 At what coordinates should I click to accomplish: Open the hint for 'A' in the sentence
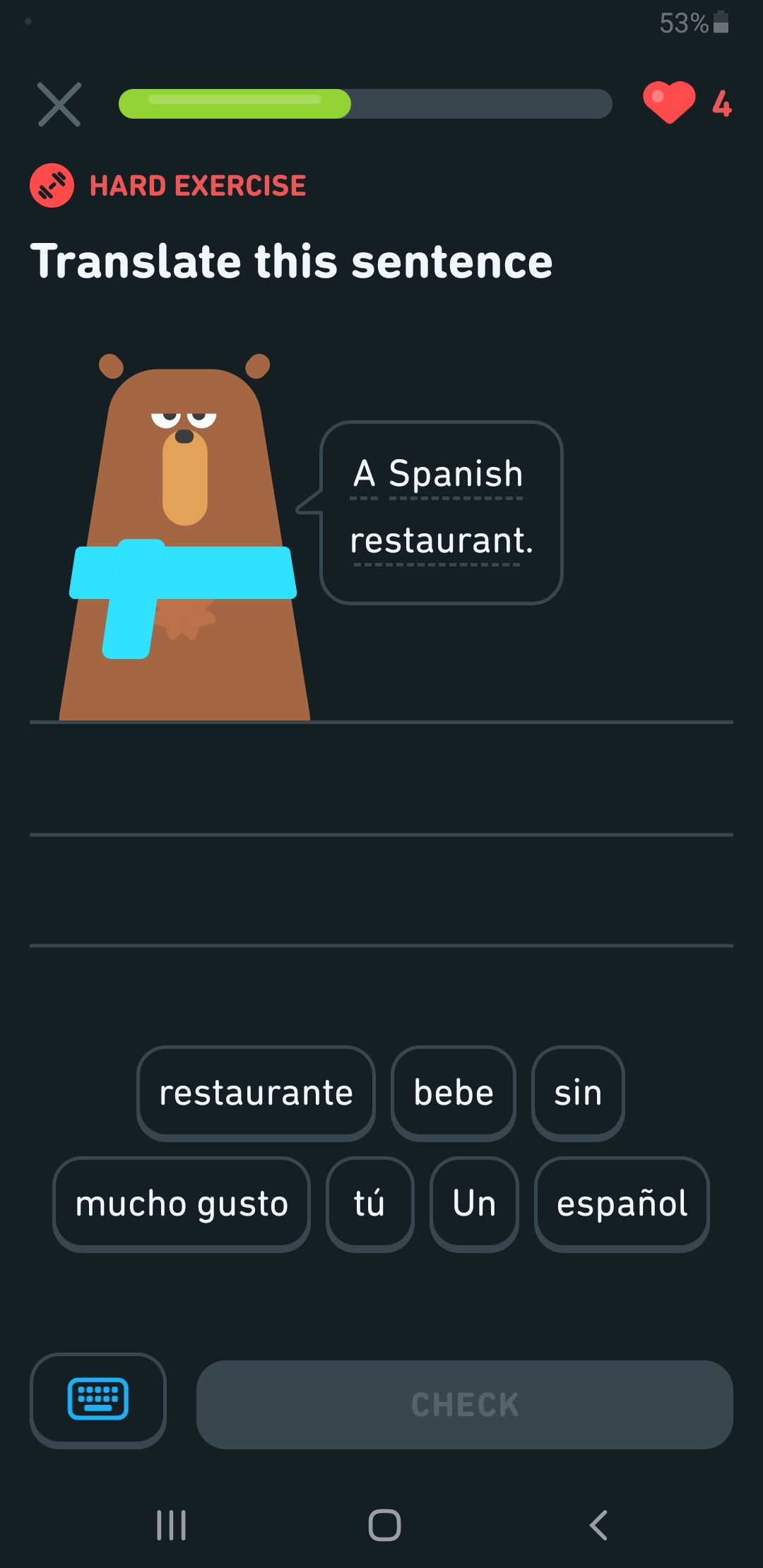(363, 473)
